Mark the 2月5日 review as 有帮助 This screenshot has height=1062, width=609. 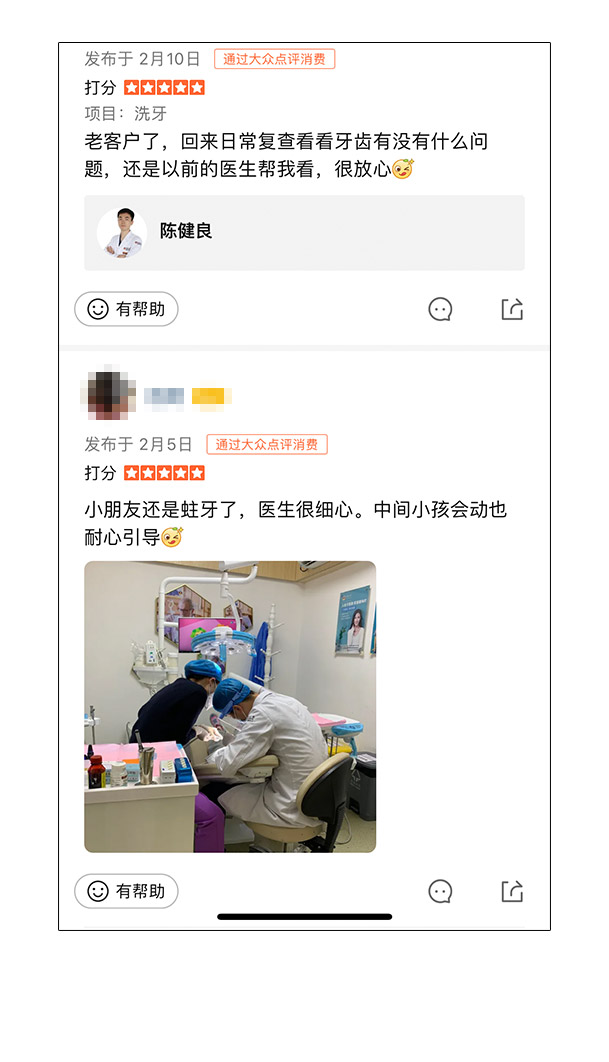point(126,891)
